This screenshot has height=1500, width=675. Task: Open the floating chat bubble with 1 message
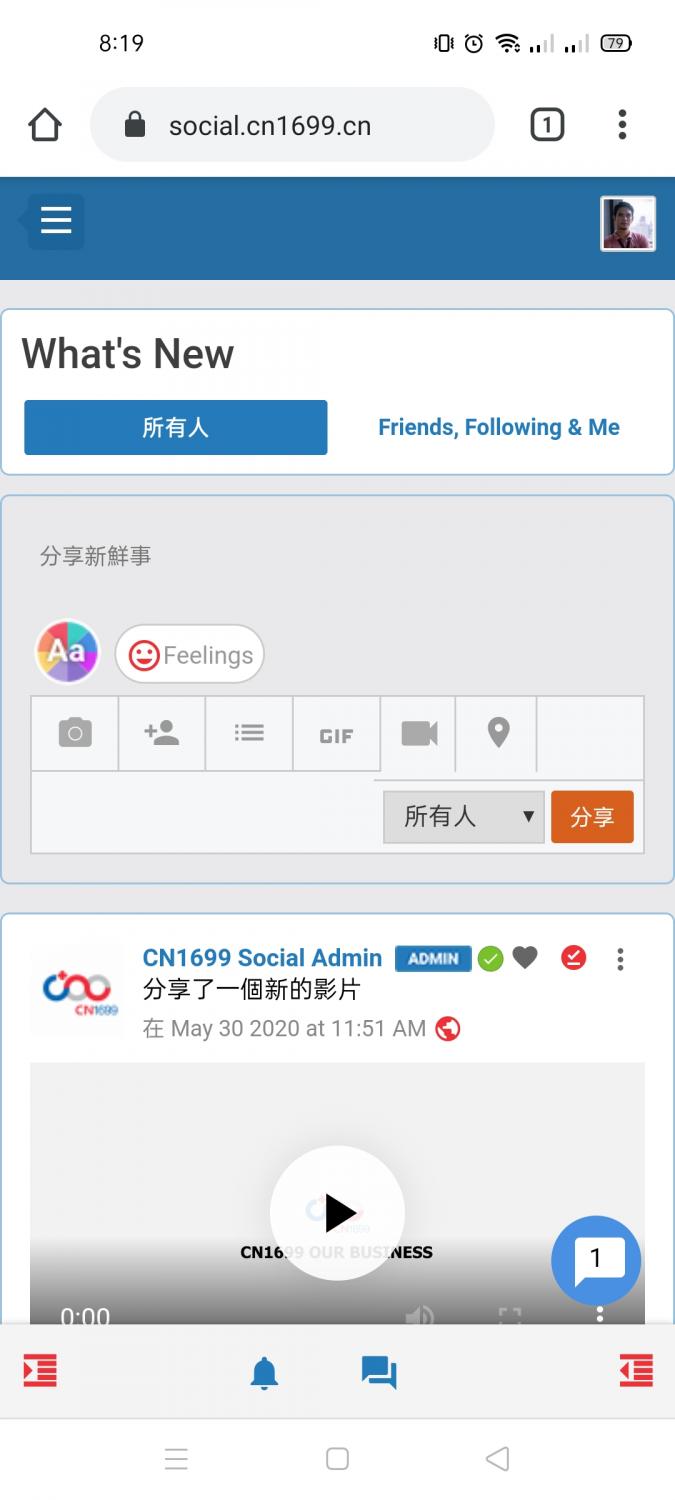[596, 1260]
